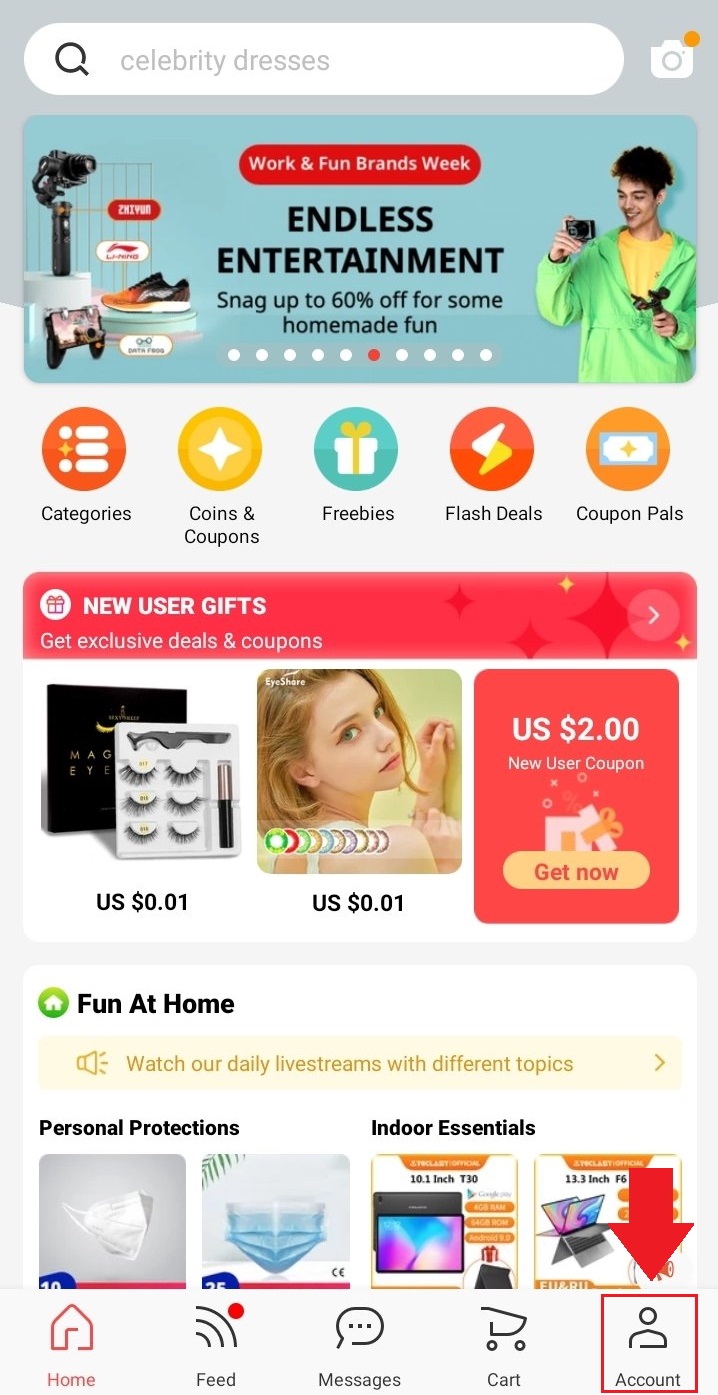The width and height of the screenshot is (718, 1395).
Task: Open the magnetic eyelashes product for $0.01
Action: 141,792
